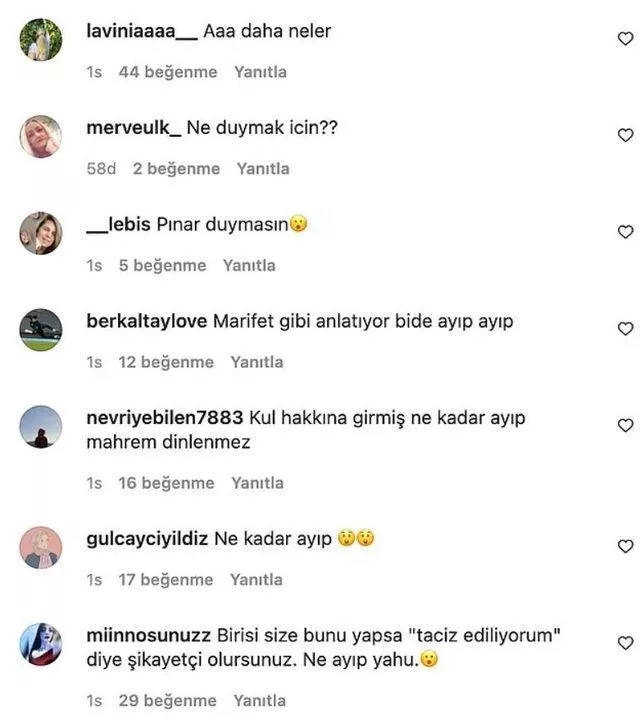The height and width of the screenshot is (728, 640).
Task: Reply to miinnosunuzz's comment
Action: coord(259,701)
